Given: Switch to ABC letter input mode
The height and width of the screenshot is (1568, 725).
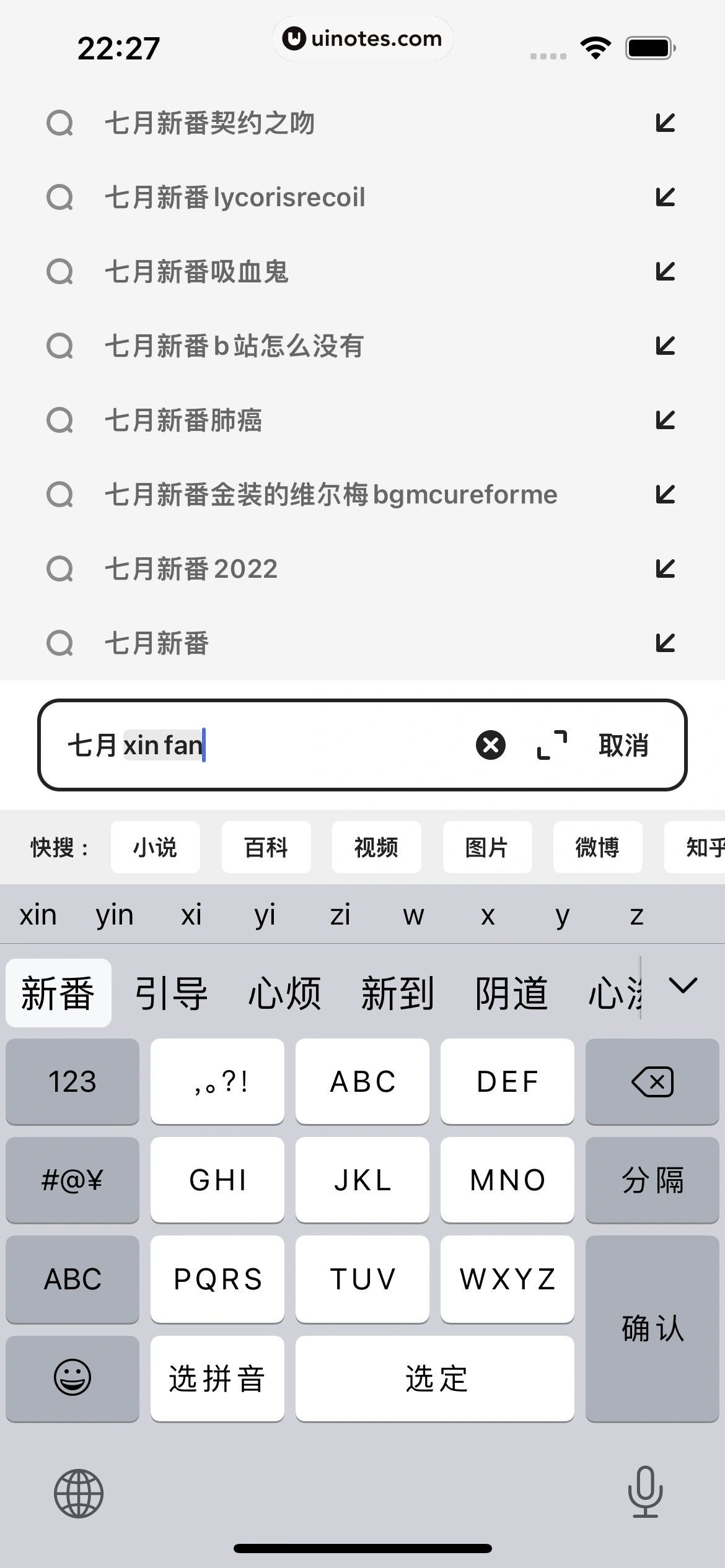Looking at the screenshot, I should click(72, 1279).
